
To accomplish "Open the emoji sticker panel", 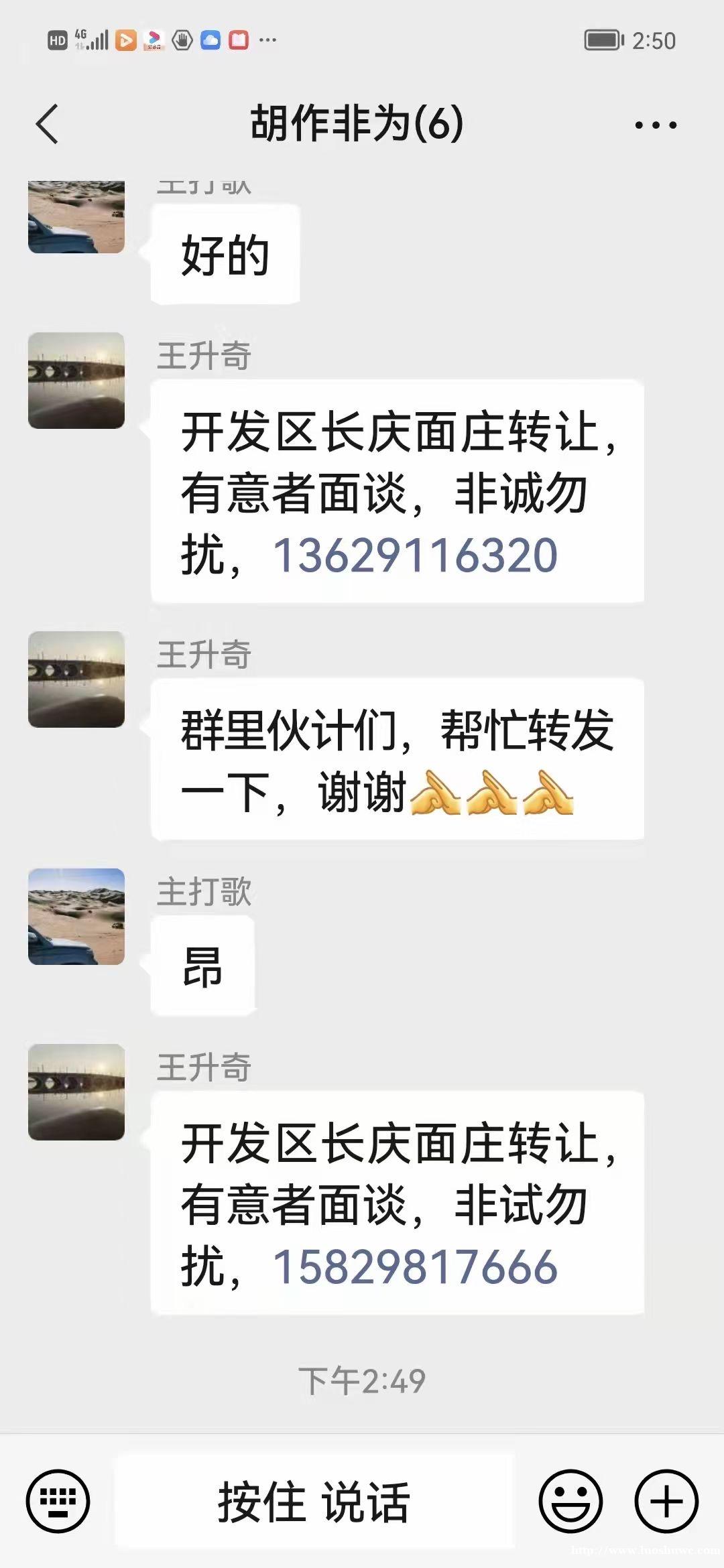I will [570, 1502].
